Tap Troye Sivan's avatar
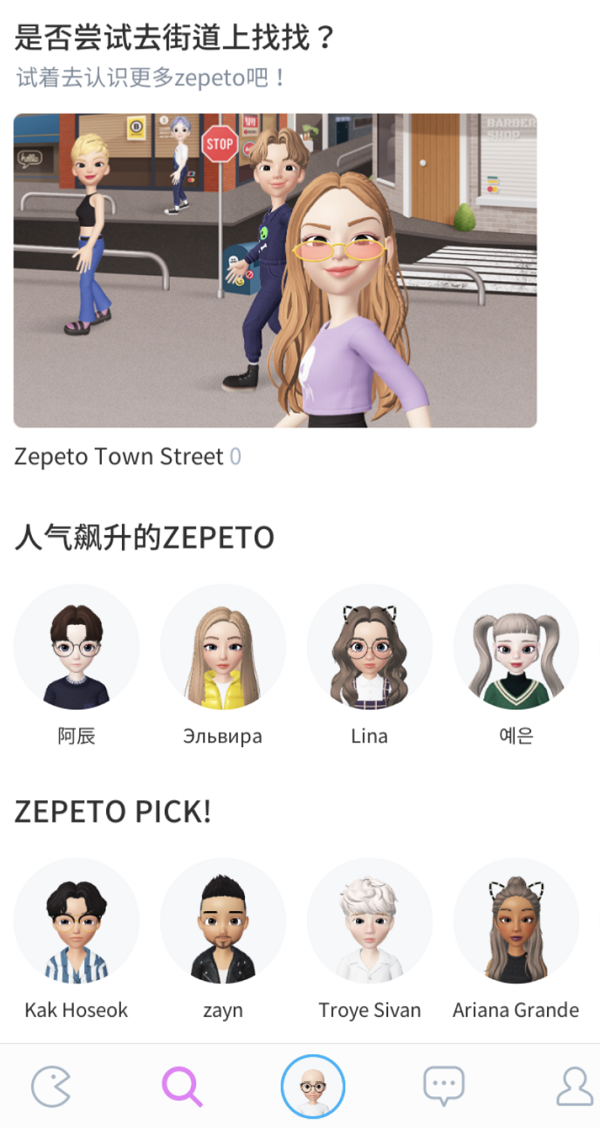 tap(370, 921)
